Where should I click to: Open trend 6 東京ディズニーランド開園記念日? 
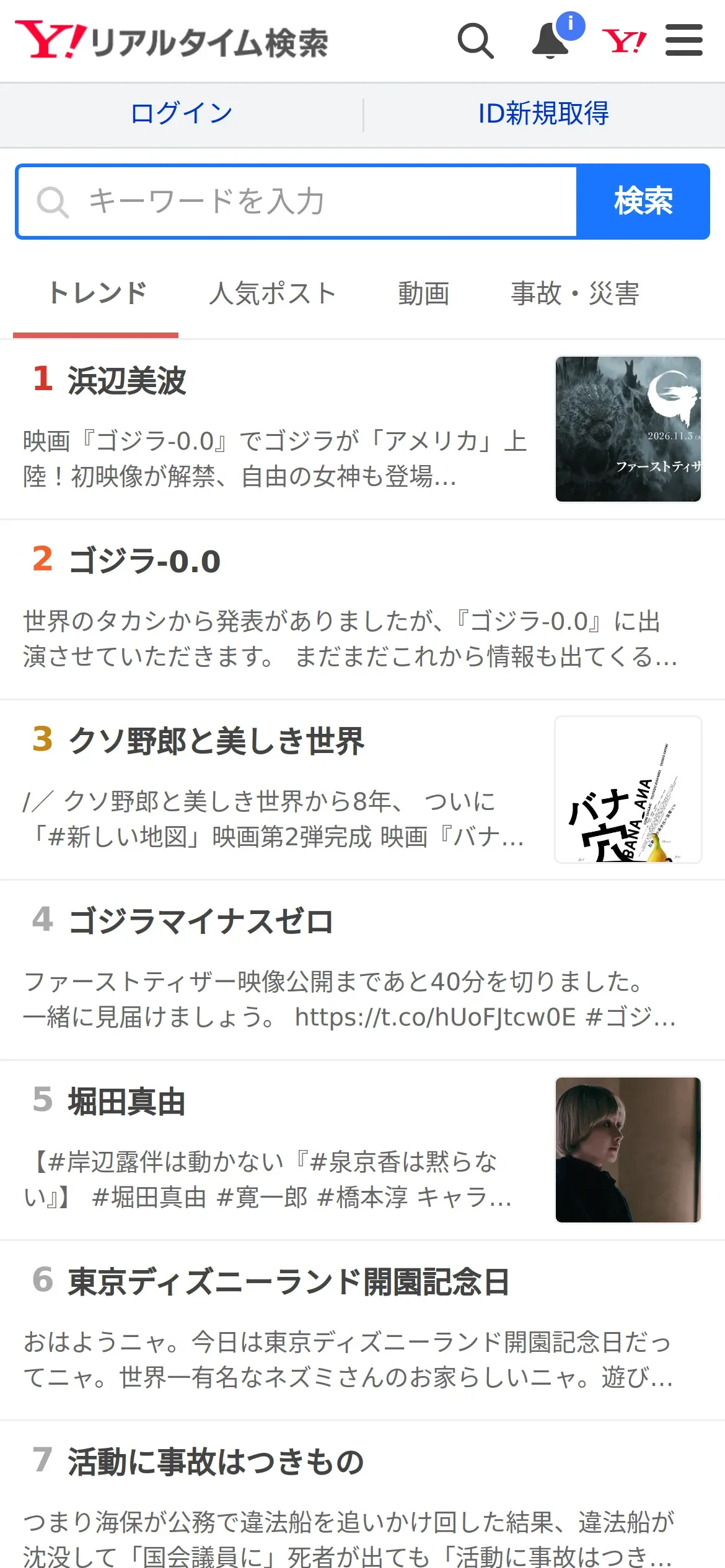pos(362,1331)
